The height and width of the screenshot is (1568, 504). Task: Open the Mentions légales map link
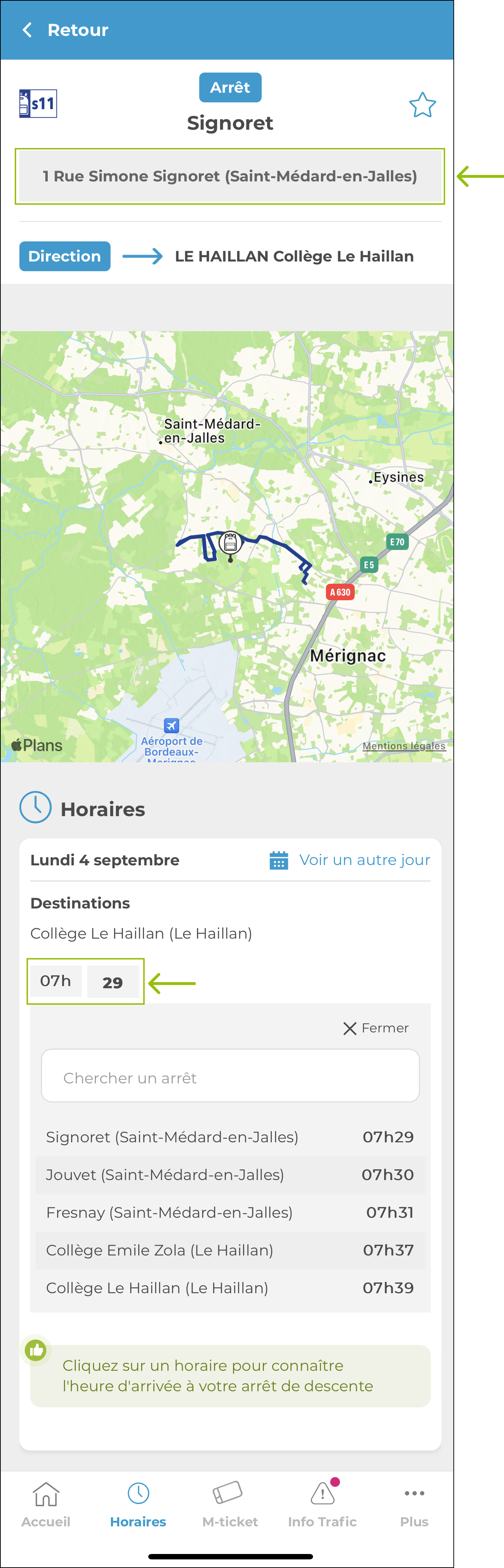(x=404, y=746)
